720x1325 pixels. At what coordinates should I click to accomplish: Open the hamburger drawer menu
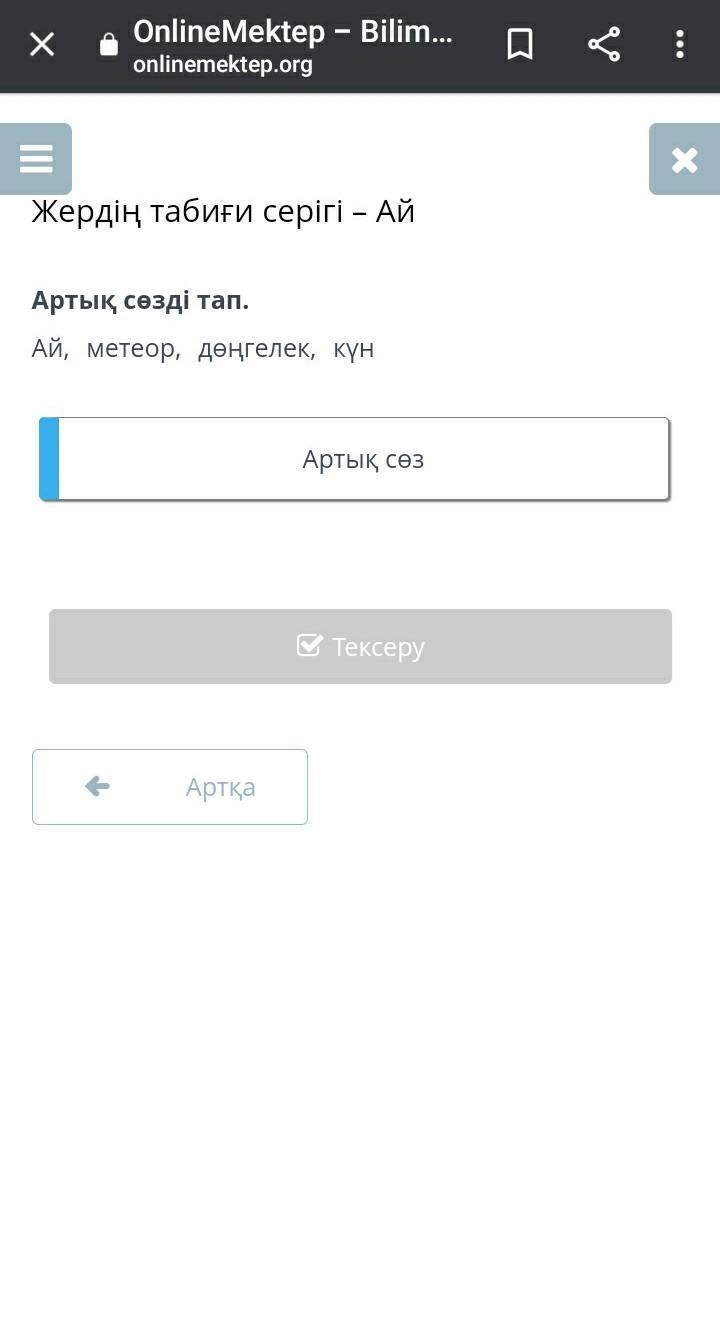pyautogui.click(x=36, y=159)
